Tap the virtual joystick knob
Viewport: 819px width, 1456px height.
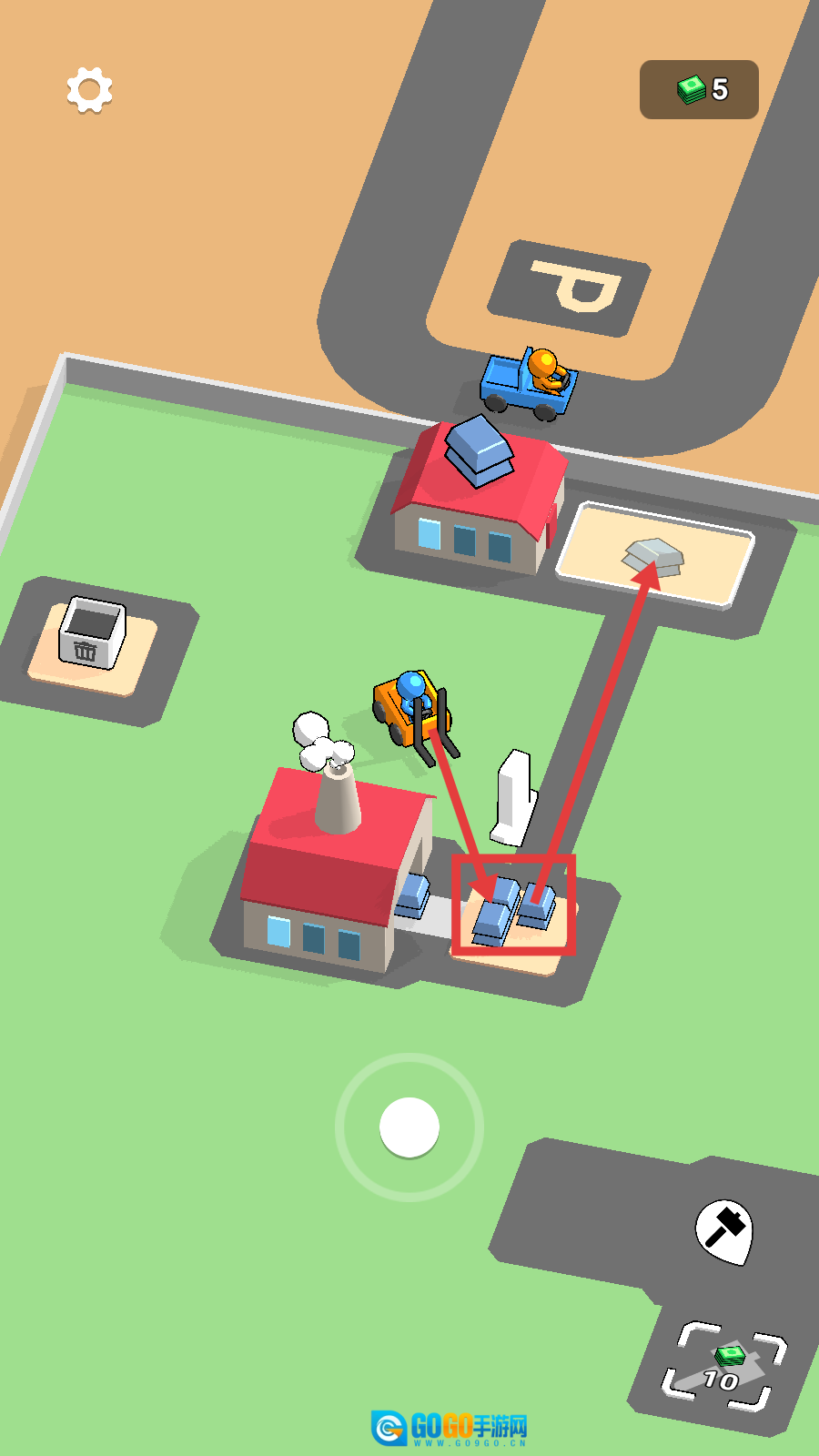click(x=409, y=1127)
